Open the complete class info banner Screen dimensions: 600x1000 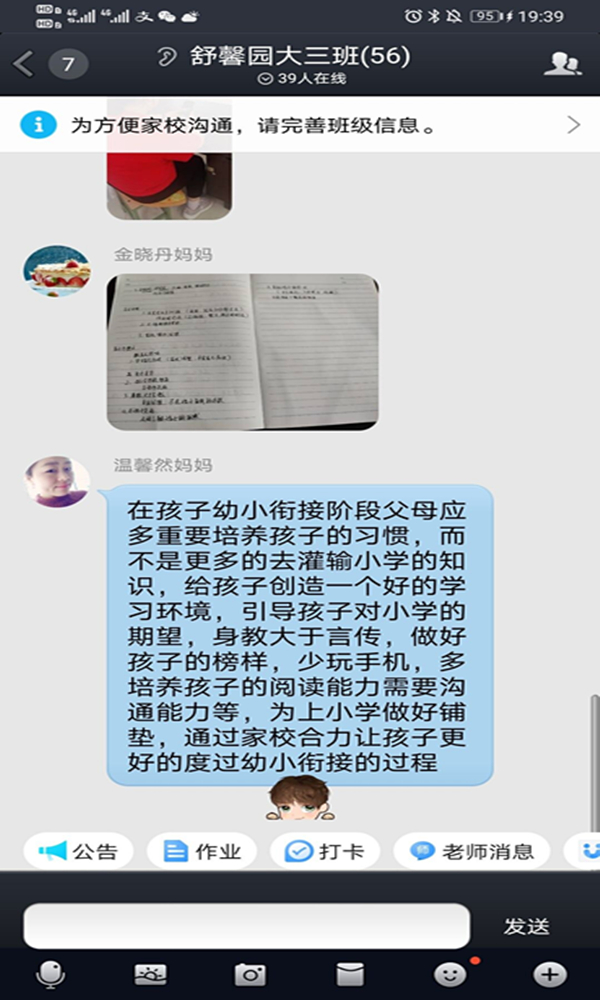click(x=300, y=125)
